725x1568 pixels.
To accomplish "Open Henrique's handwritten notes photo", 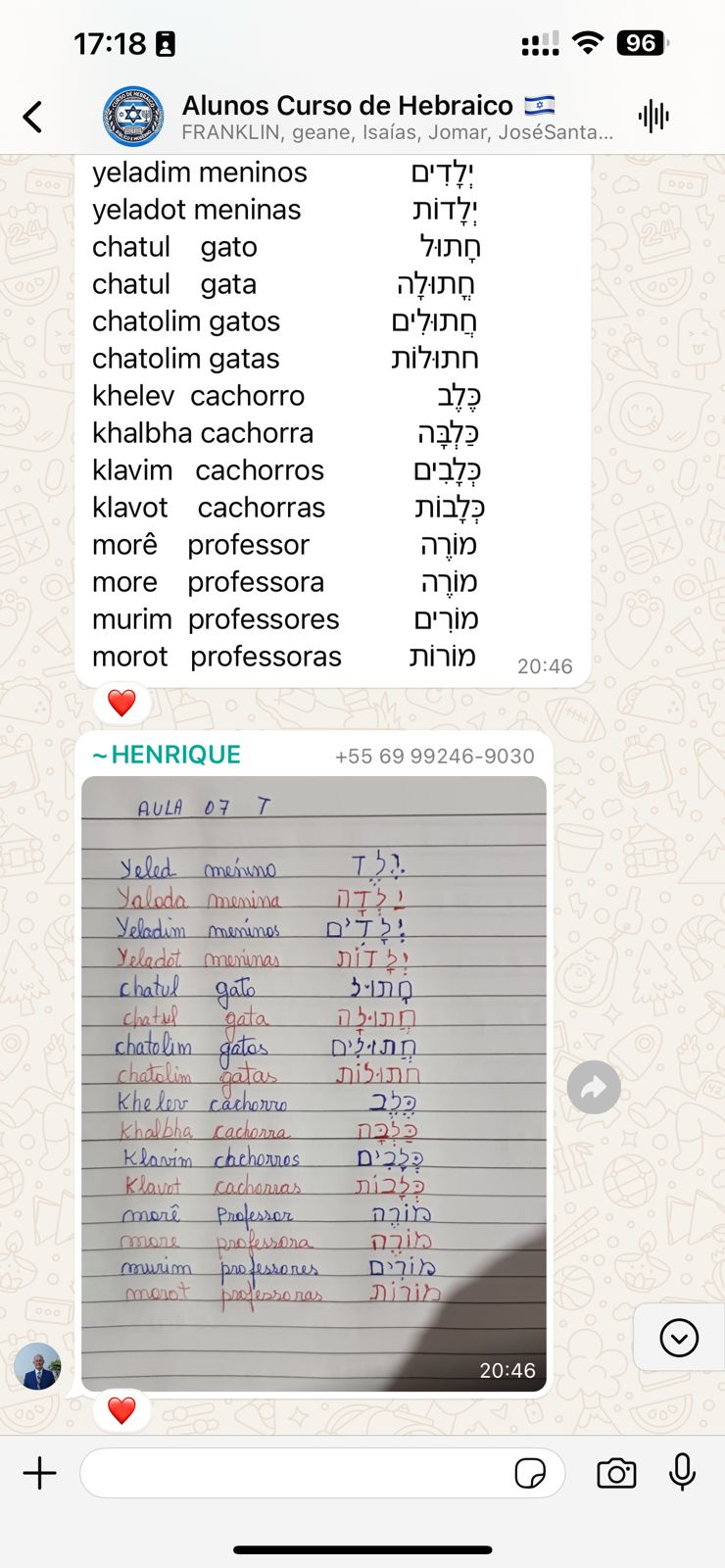I will 314,1084.
